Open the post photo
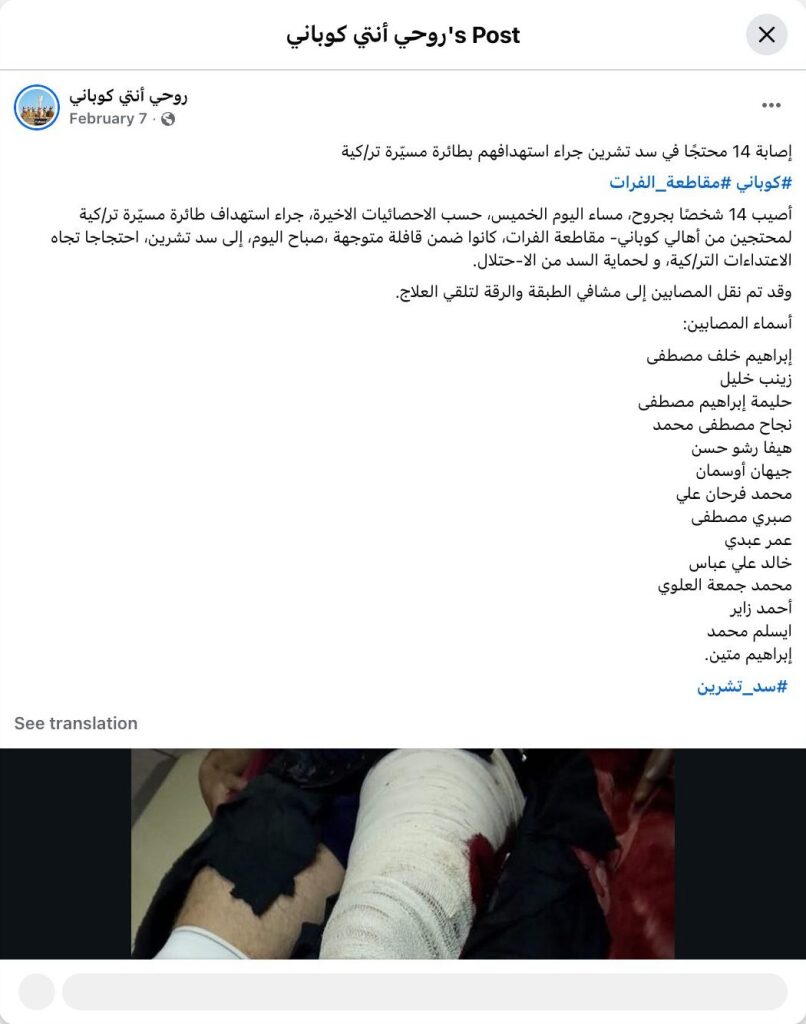 coord(403,853)
